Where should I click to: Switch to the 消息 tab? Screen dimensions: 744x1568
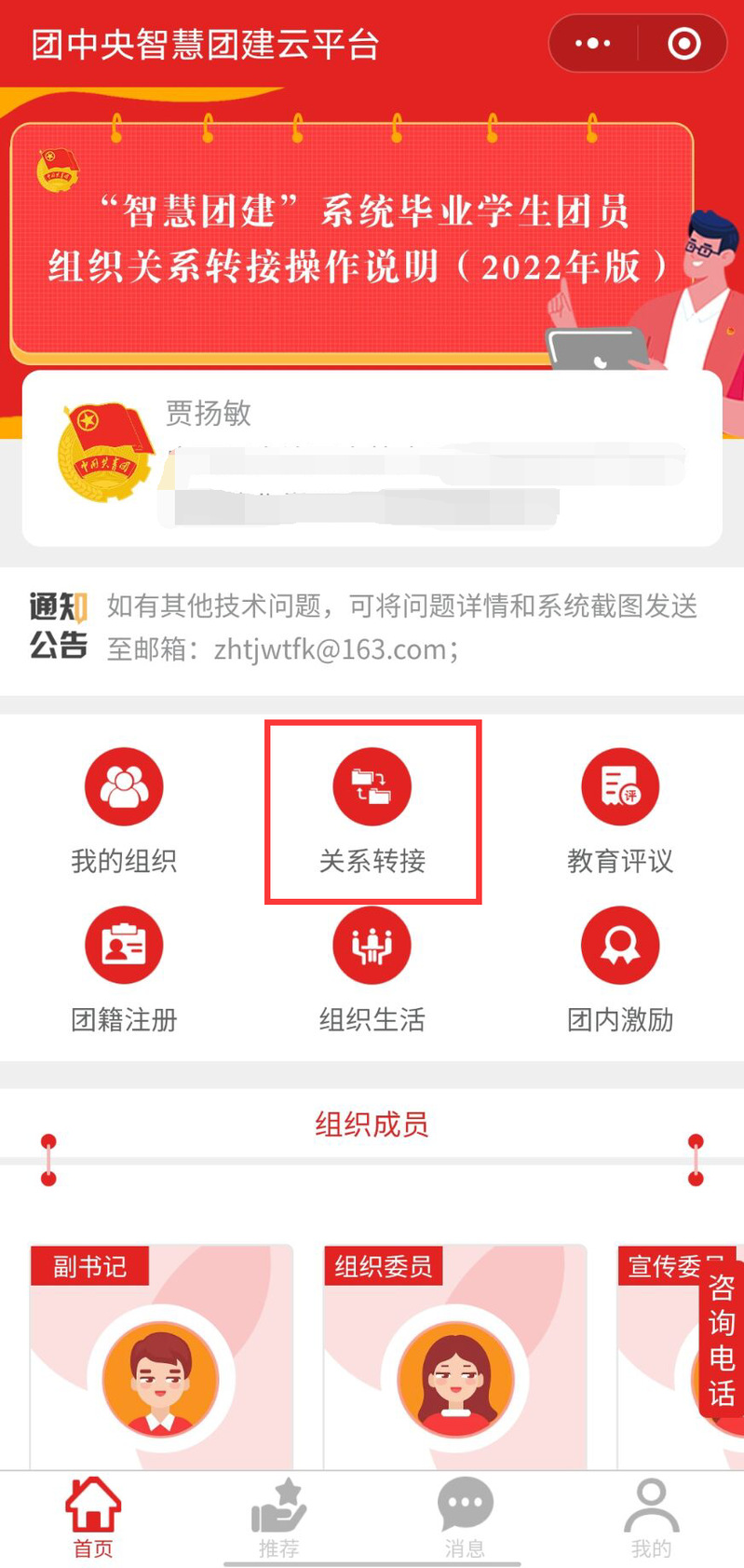click(465, 1519)
